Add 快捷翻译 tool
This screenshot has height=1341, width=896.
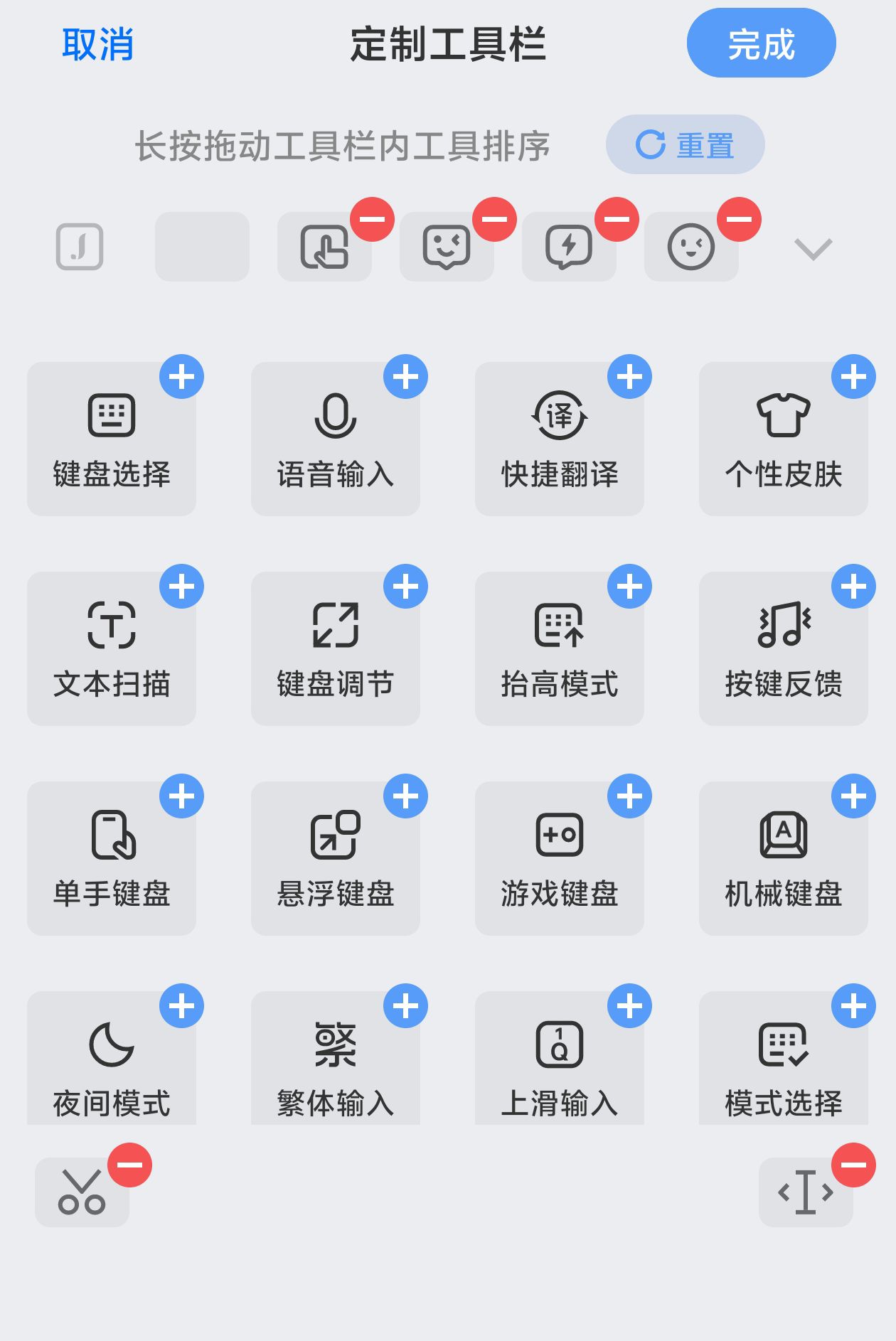tap(629, 376)
